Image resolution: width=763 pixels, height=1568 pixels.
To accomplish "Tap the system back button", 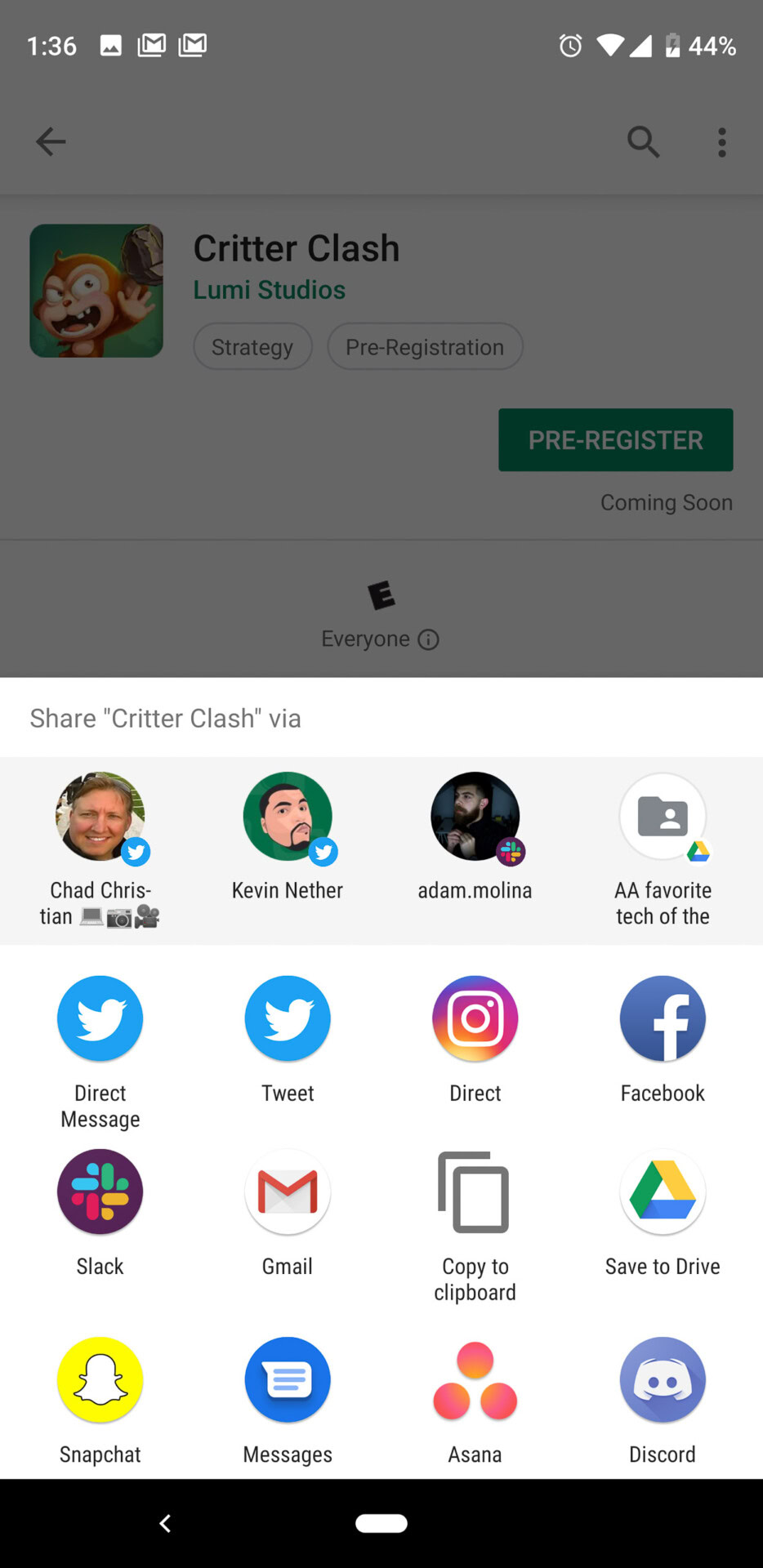I will click(x=165, y=1523).
